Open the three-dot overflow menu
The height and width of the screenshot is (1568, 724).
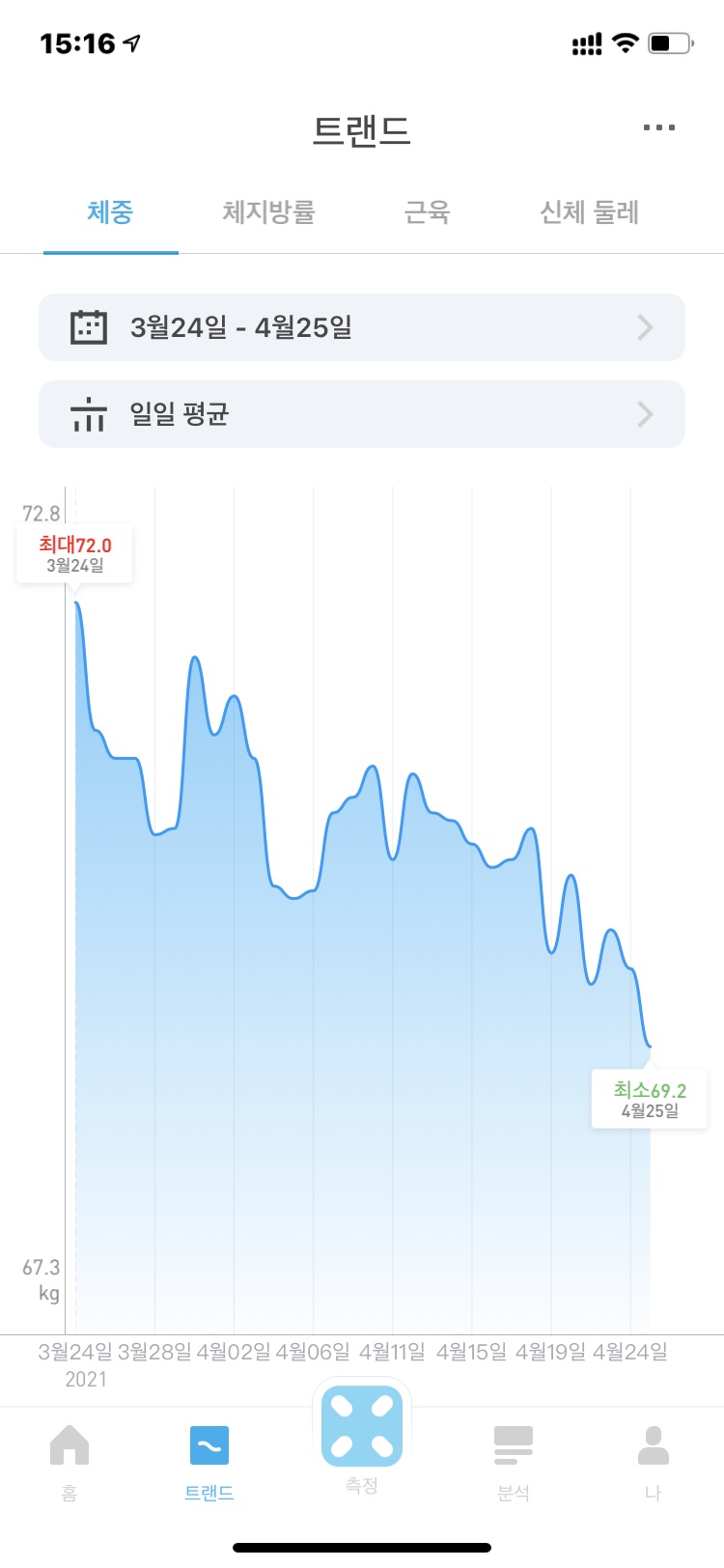pyautogui.click(x=658, y=127)
